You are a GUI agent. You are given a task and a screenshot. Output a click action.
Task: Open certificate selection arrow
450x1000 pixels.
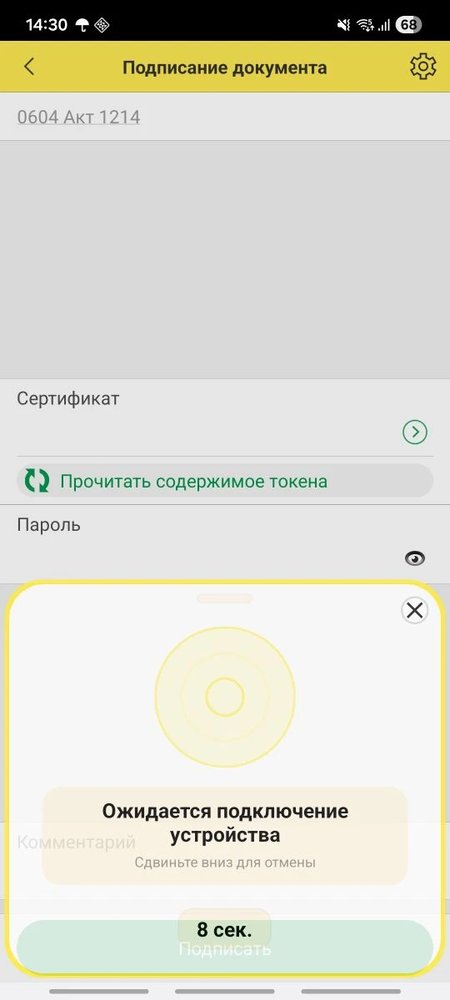[x=415, y=432]
